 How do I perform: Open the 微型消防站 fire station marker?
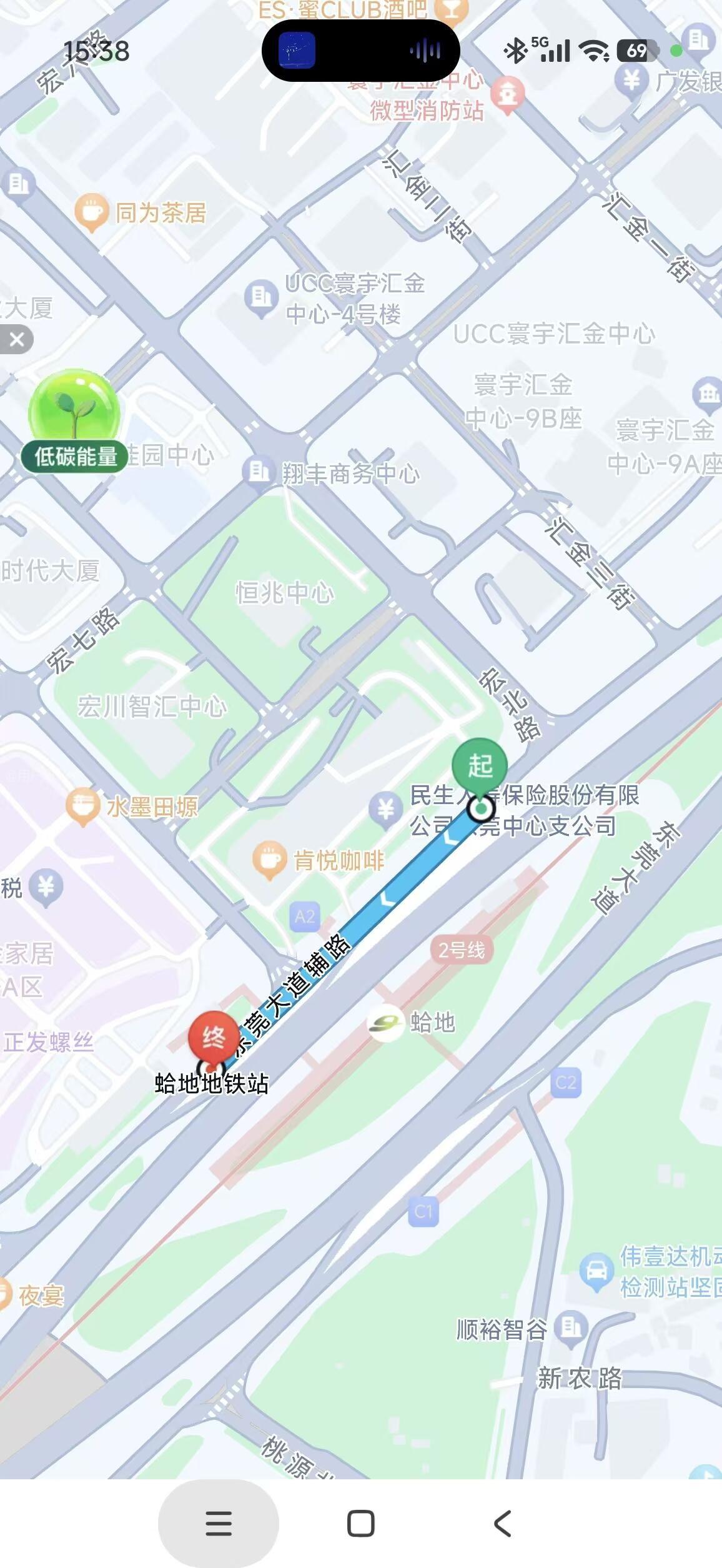[508, 94]
